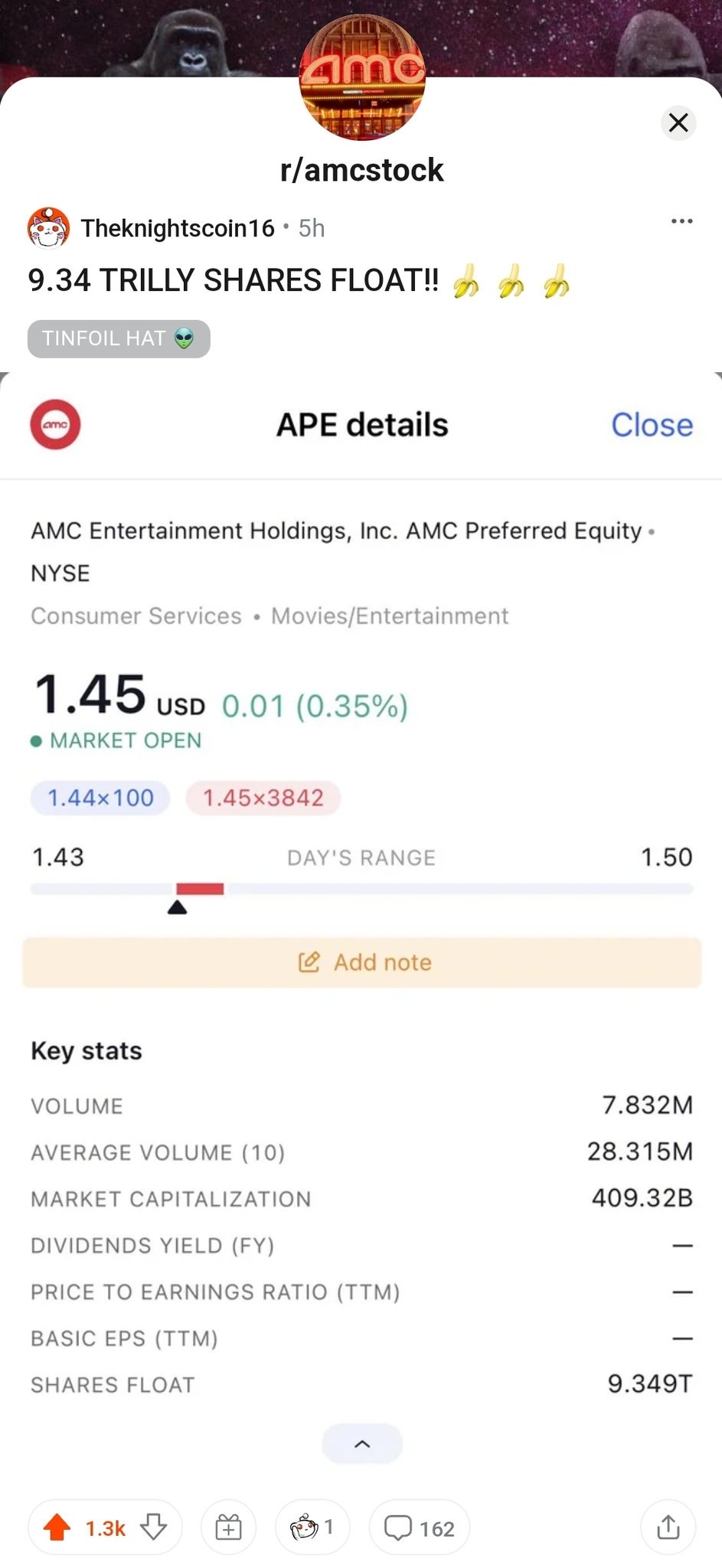Tap the TINFOIL HAT flair chip
722x1568 pixels.
click(x=119, y=338)
